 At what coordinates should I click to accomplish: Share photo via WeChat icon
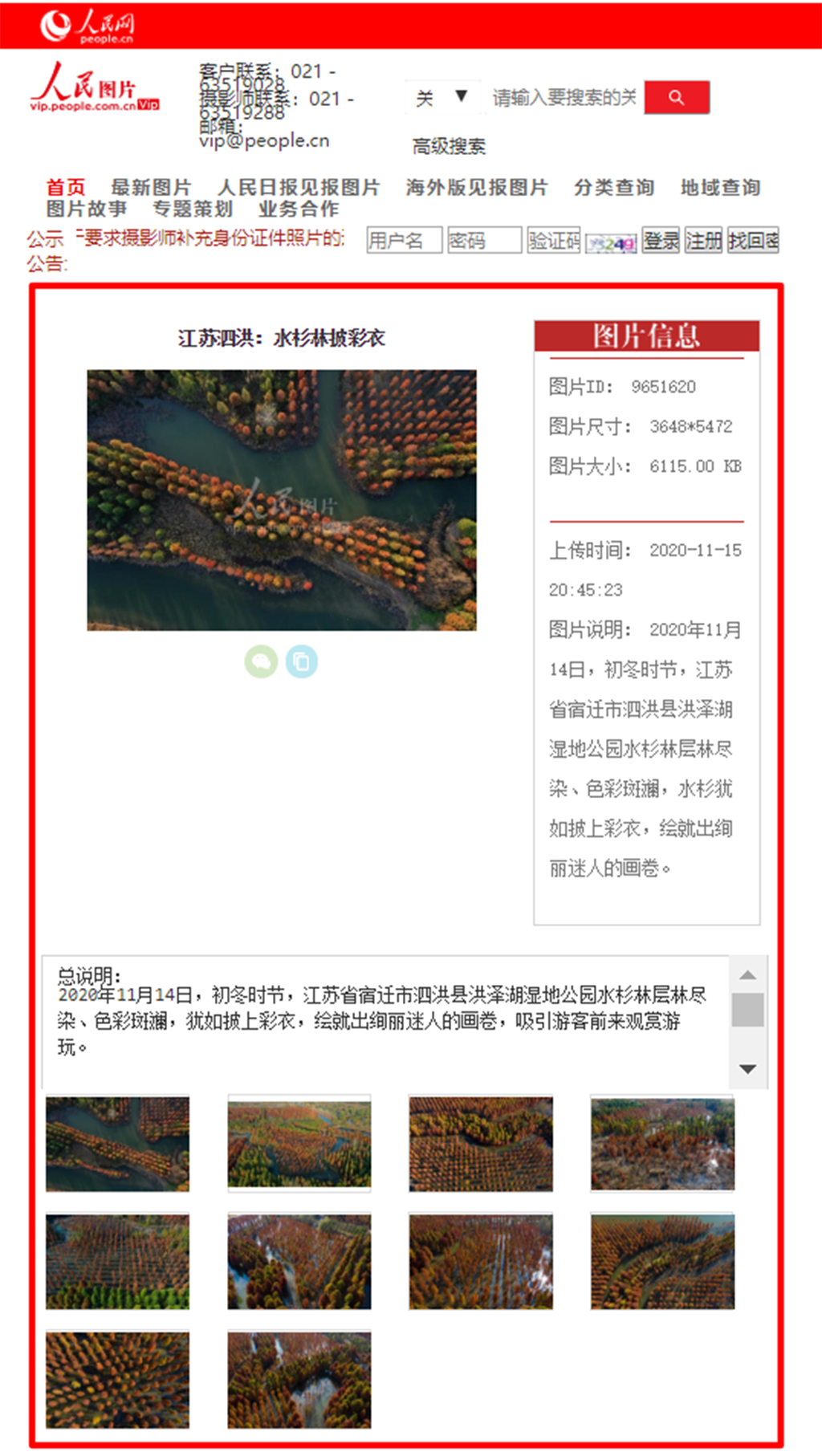click(261, 661)
